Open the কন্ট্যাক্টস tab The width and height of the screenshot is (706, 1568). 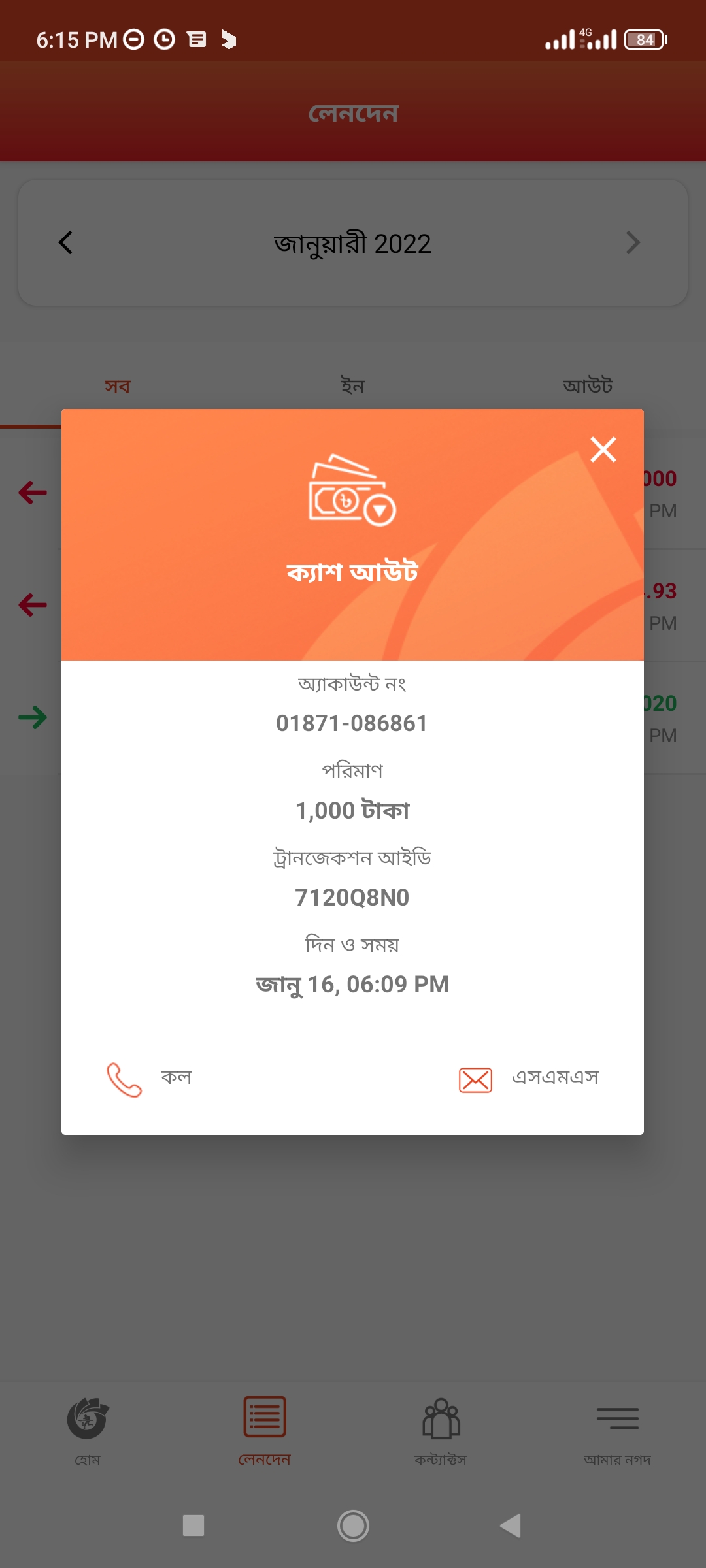[x=441, y=1431]
